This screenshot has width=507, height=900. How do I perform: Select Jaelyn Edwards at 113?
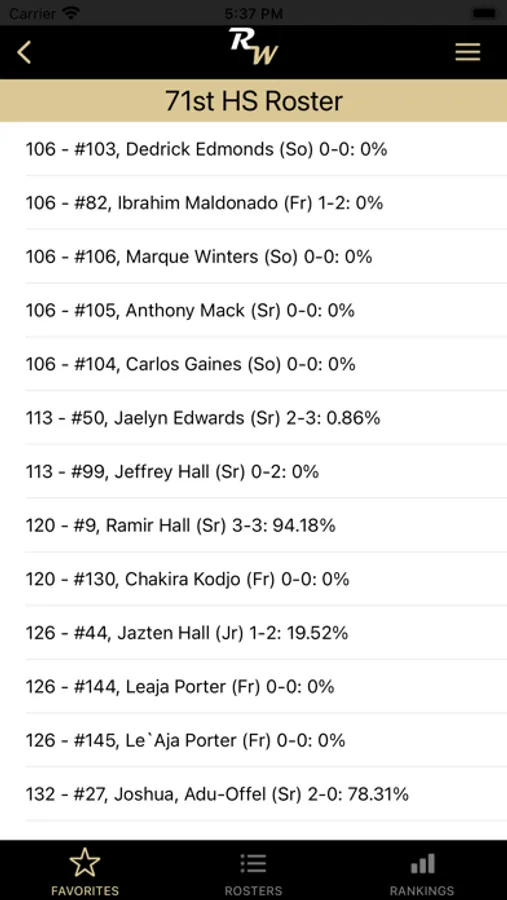[x=253, y=418]
